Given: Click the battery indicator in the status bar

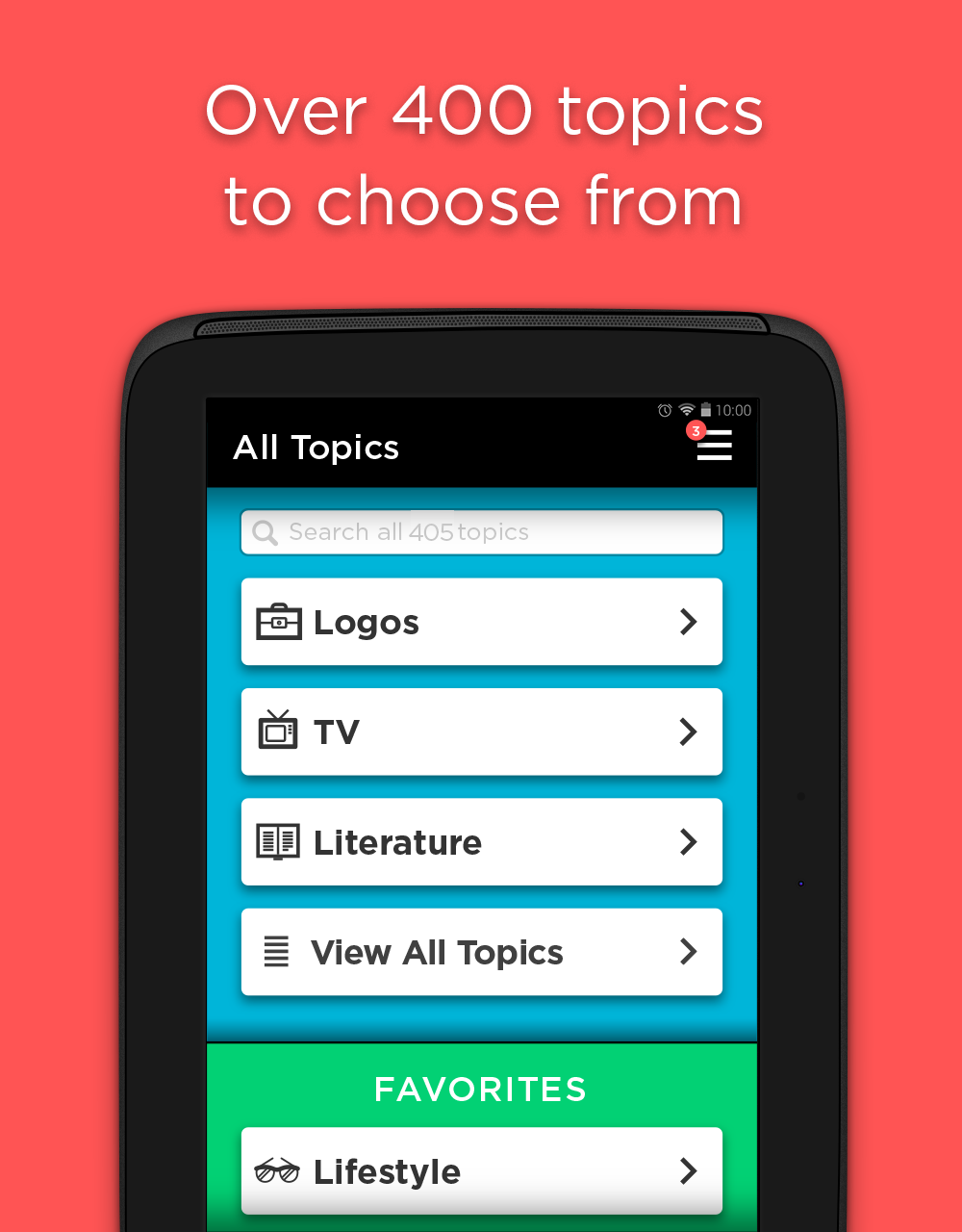Looking at the screenshot, I should pyautogui.click(x=707, y=410).
